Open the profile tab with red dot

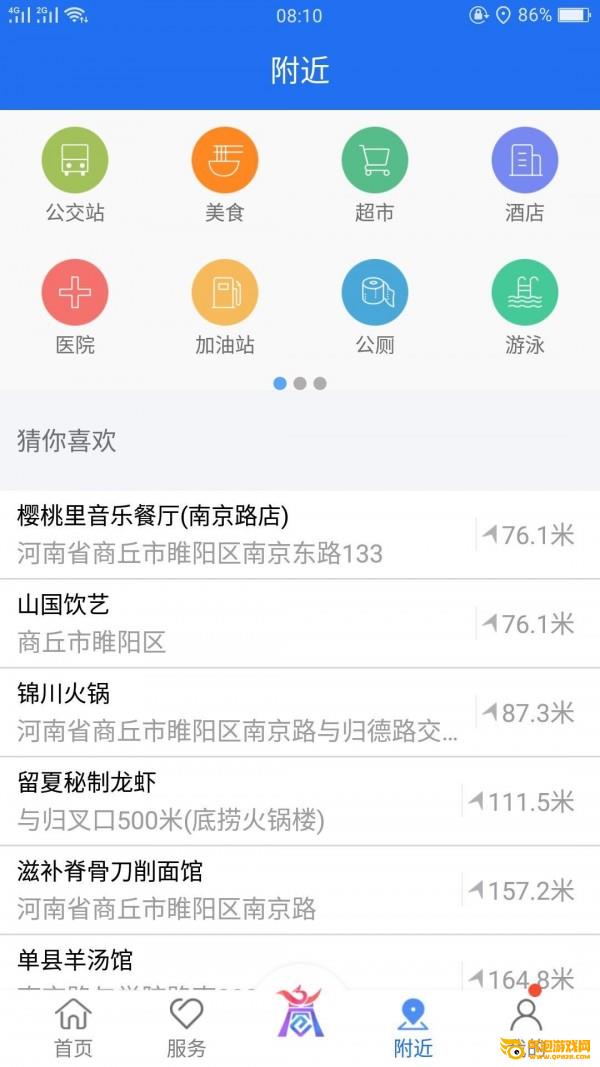(526, 1019)
